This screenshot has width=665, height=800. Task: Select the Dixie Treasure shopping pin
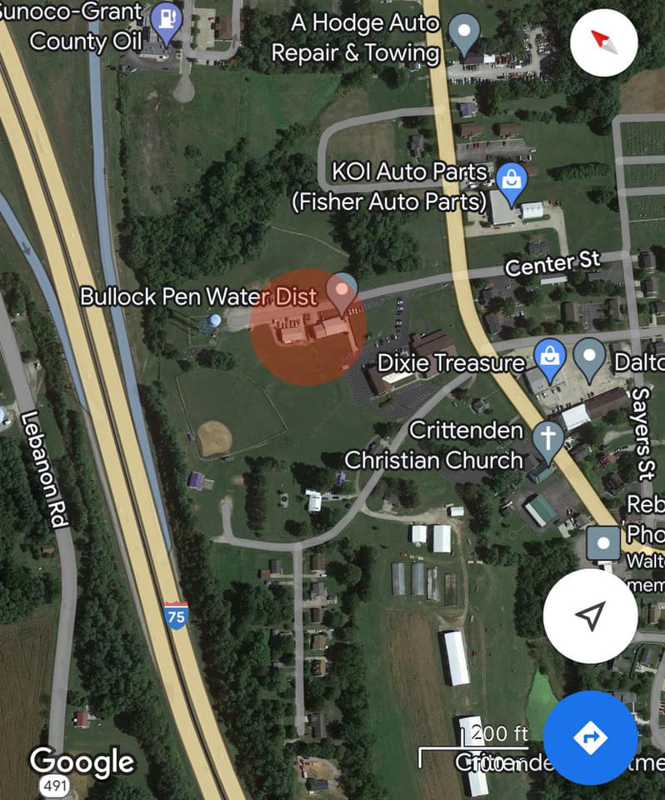[549, 355]
